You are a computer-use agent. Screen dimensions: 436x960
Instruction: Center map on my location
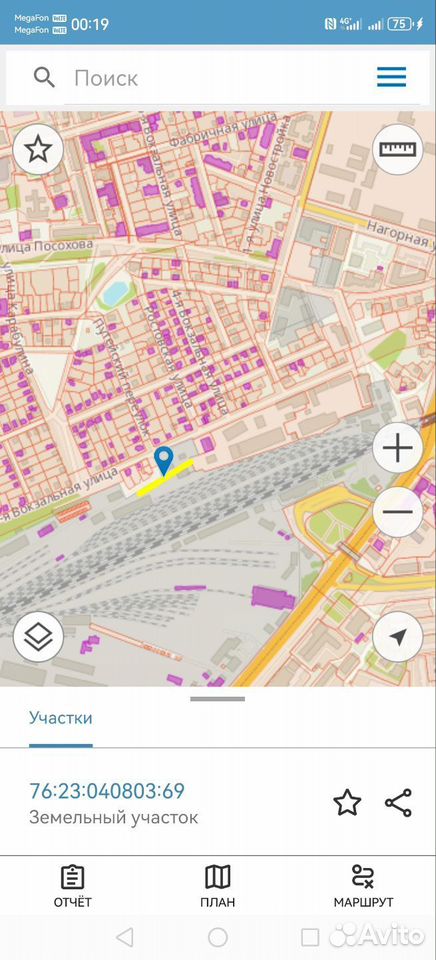click(398, 637)
